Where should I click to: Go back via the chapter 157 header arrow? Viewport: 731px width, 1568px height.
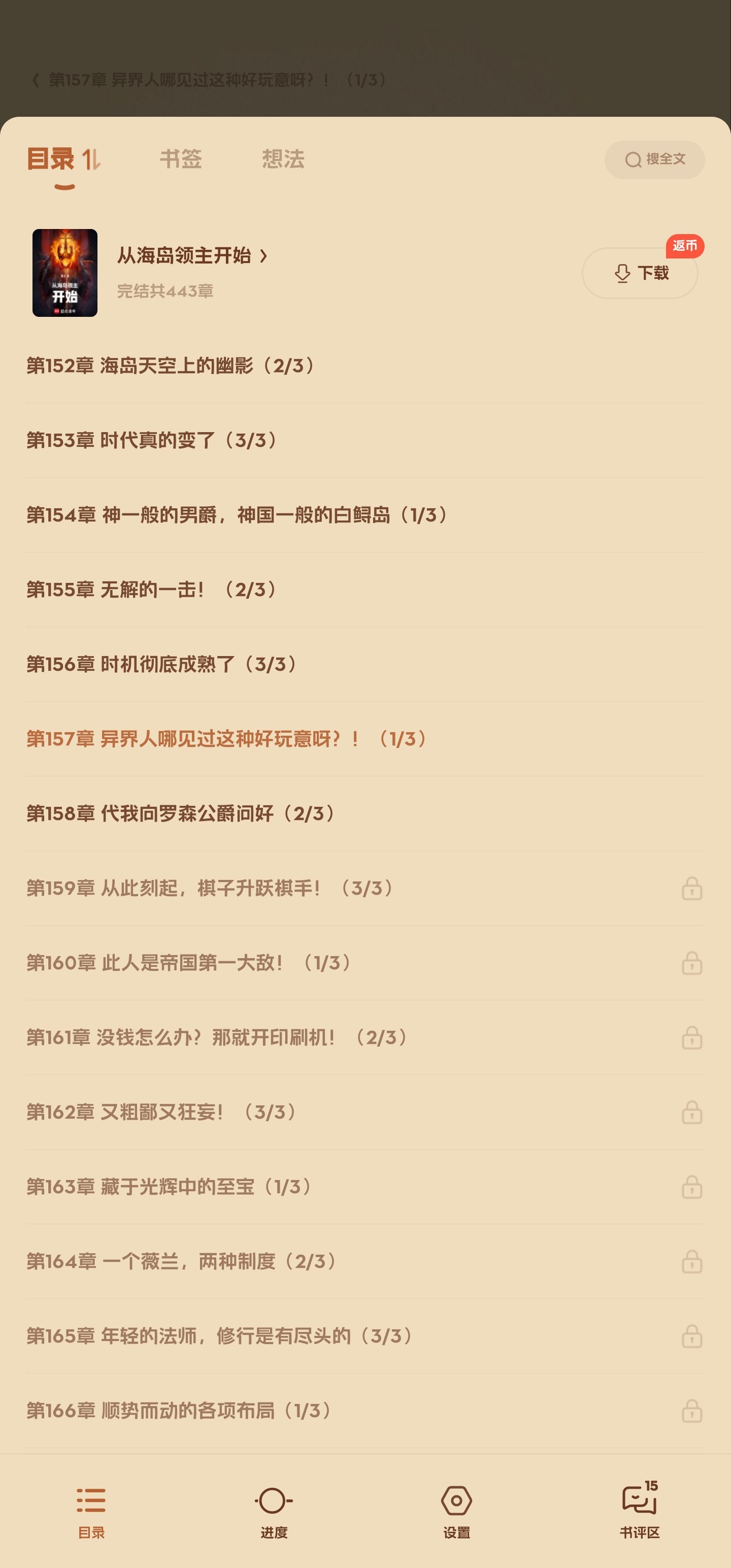click(x=36, y=80)
